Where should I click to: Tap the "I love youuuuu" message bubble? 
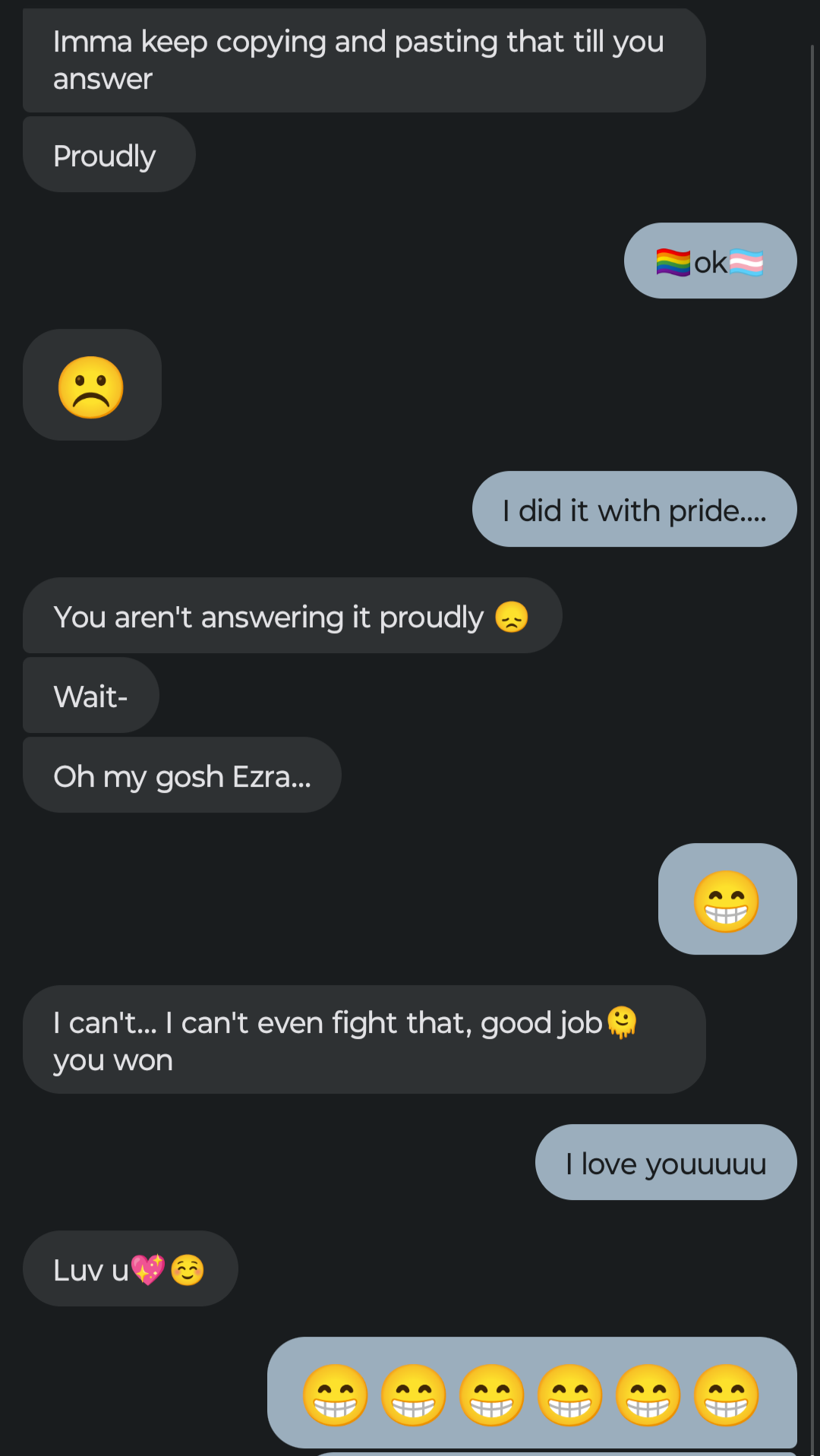[x=666, y=1162]
